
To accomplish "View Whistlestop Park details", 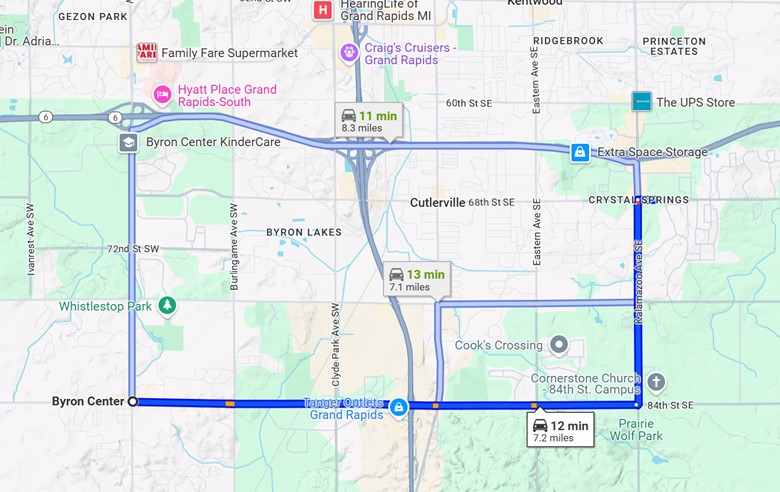I will (168, 305).
